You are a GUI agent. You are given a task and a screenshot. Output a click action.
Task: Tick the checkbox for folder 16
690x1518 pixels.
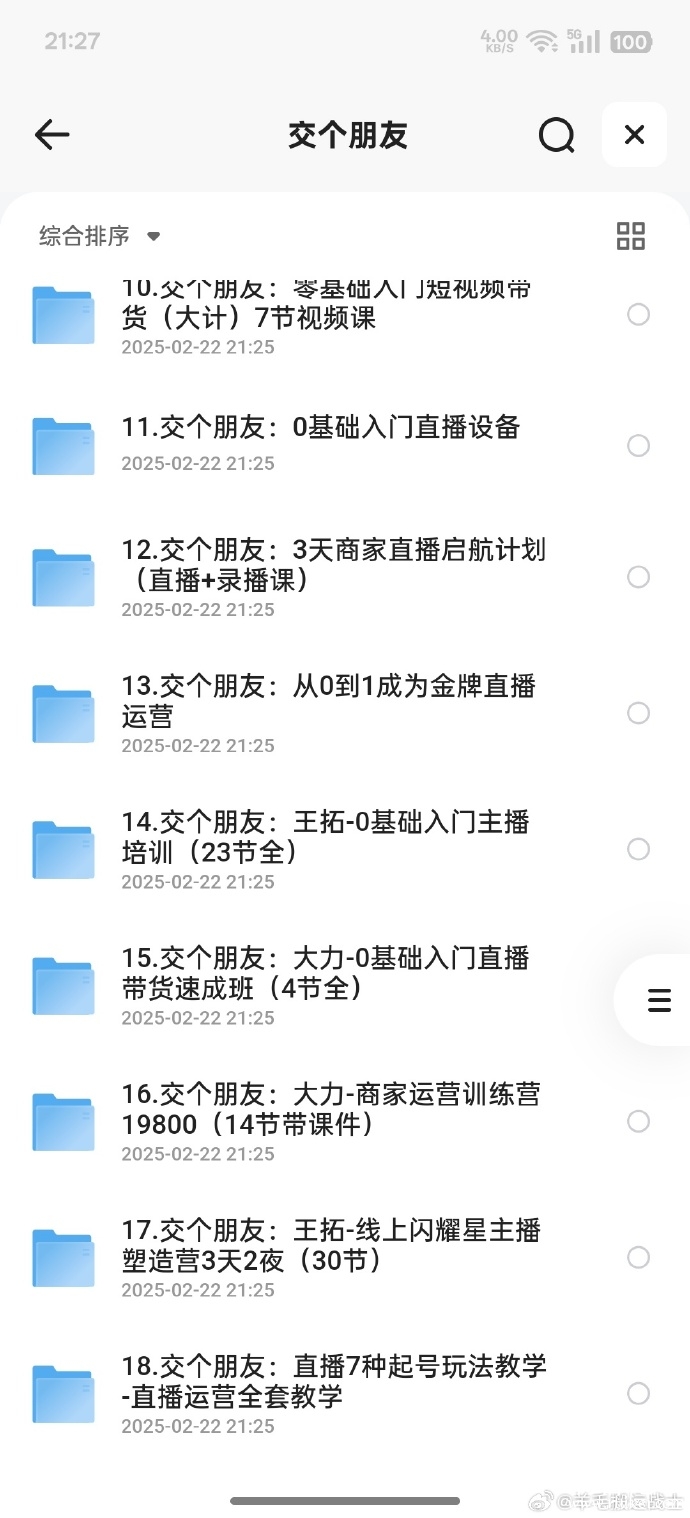[x=638, y=1121]
